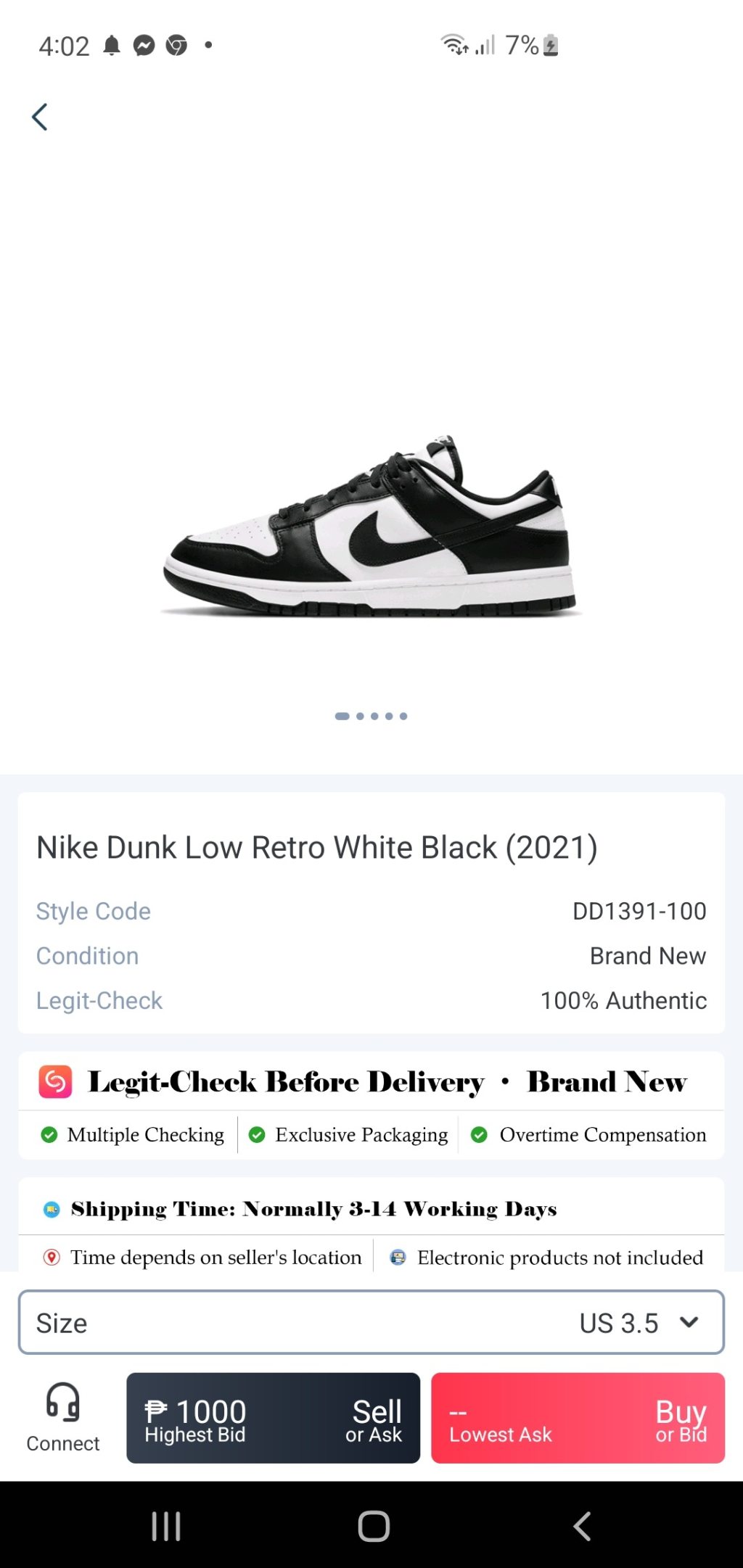View the Nike Dunk product image
The image size is (743, 1568).
coord(370,526)
